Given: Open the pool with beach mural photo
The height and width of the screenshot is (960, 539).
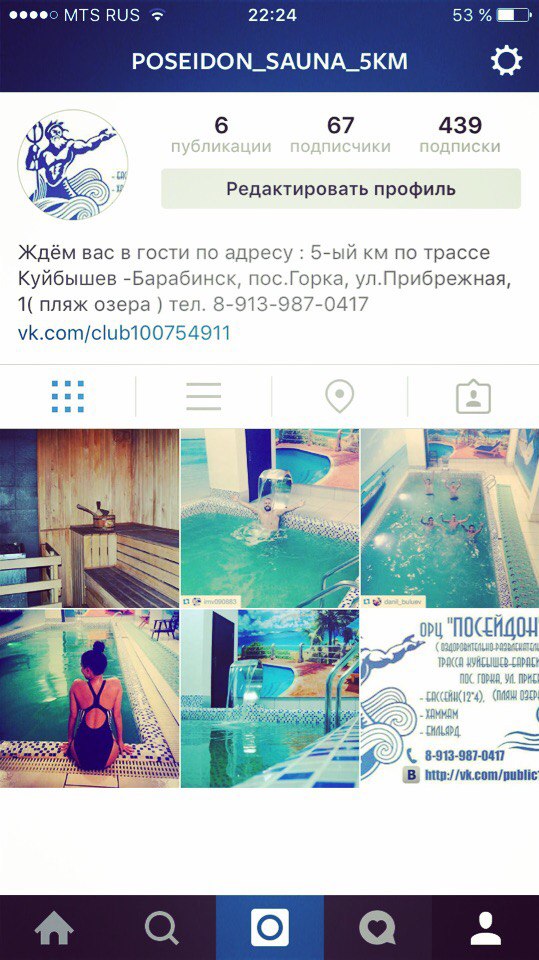Looking at the screenshot, I should coord(270,698).
